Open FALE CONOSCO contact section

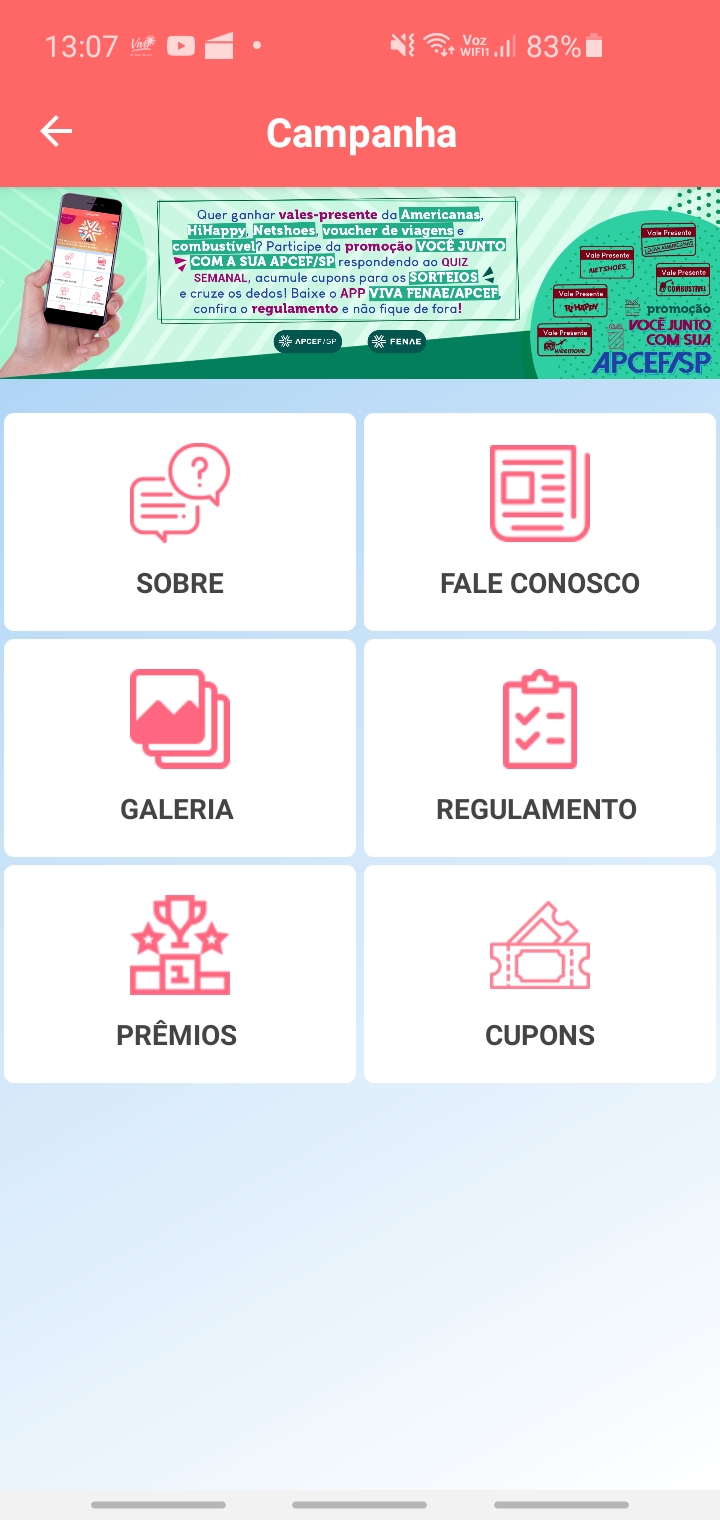tap(540, 522)
